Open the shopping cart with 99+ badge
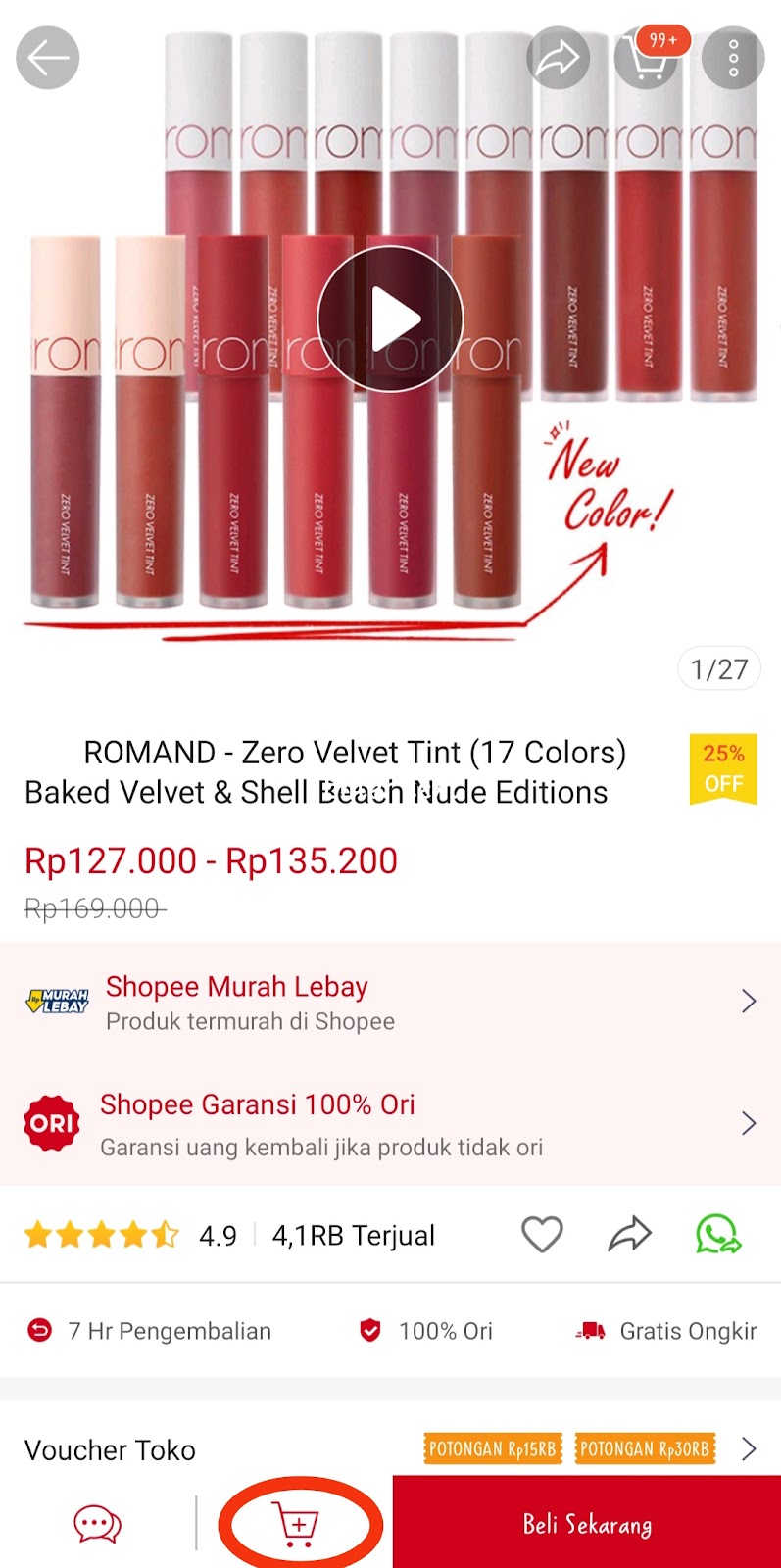This screenshot has height=1568, width=781. click(647, 57)
